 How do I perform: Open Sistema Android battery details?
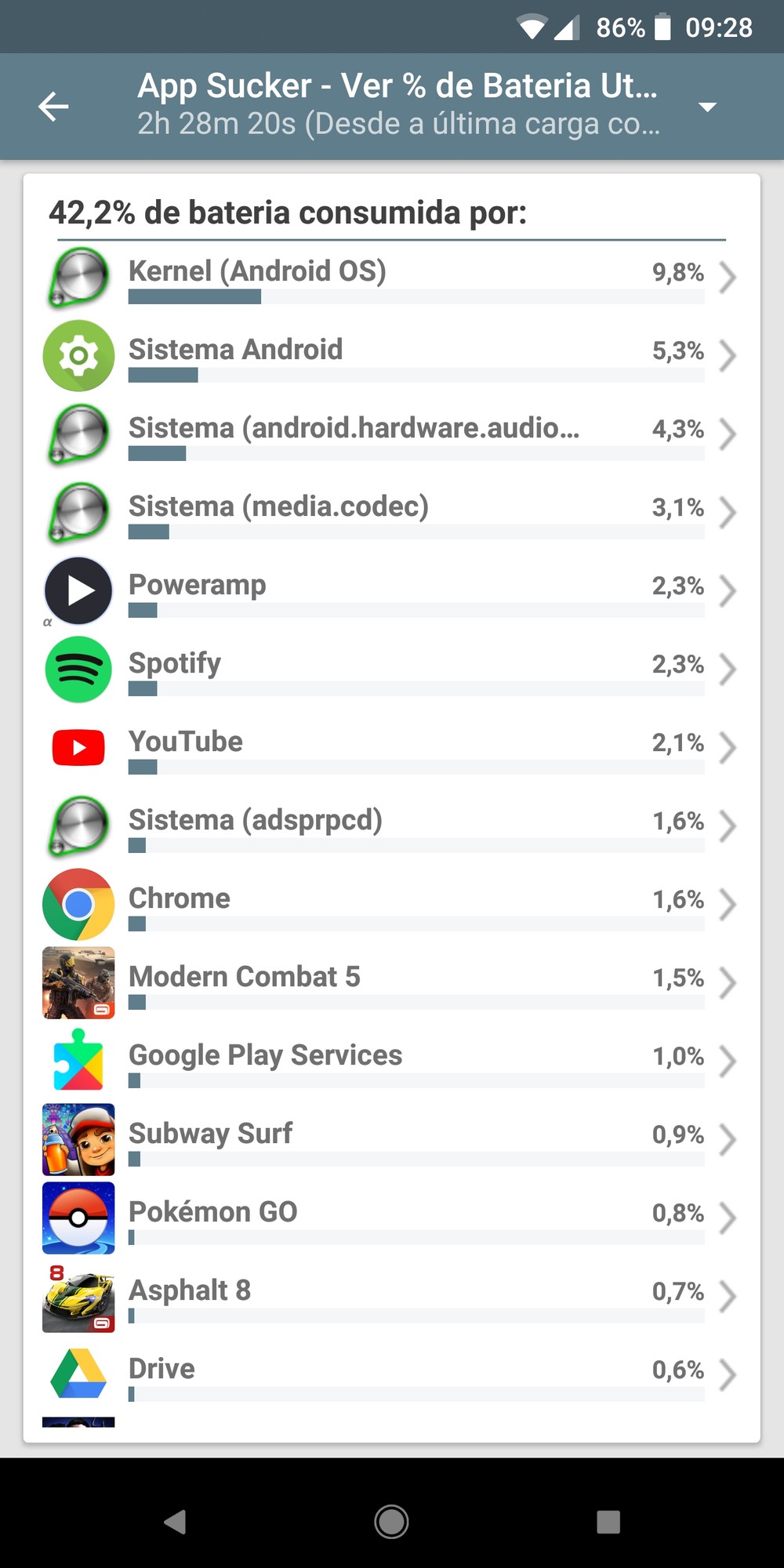tap(392, 356)
